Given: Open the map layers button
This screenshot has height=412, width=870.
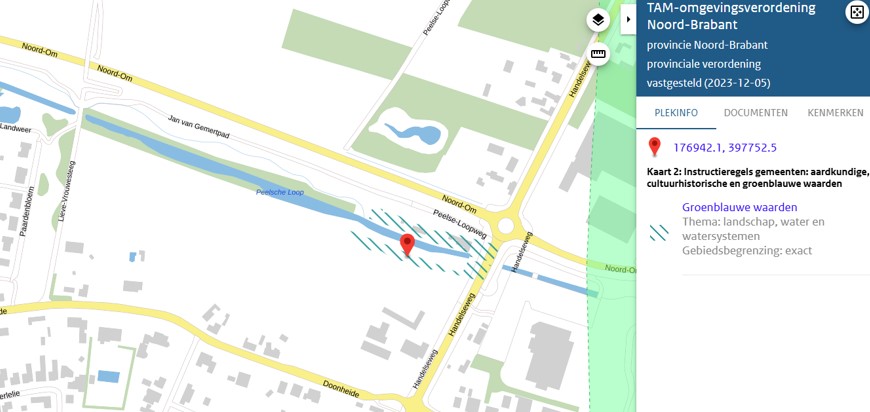Looking at the screenshot, I should tap(598, 20).
